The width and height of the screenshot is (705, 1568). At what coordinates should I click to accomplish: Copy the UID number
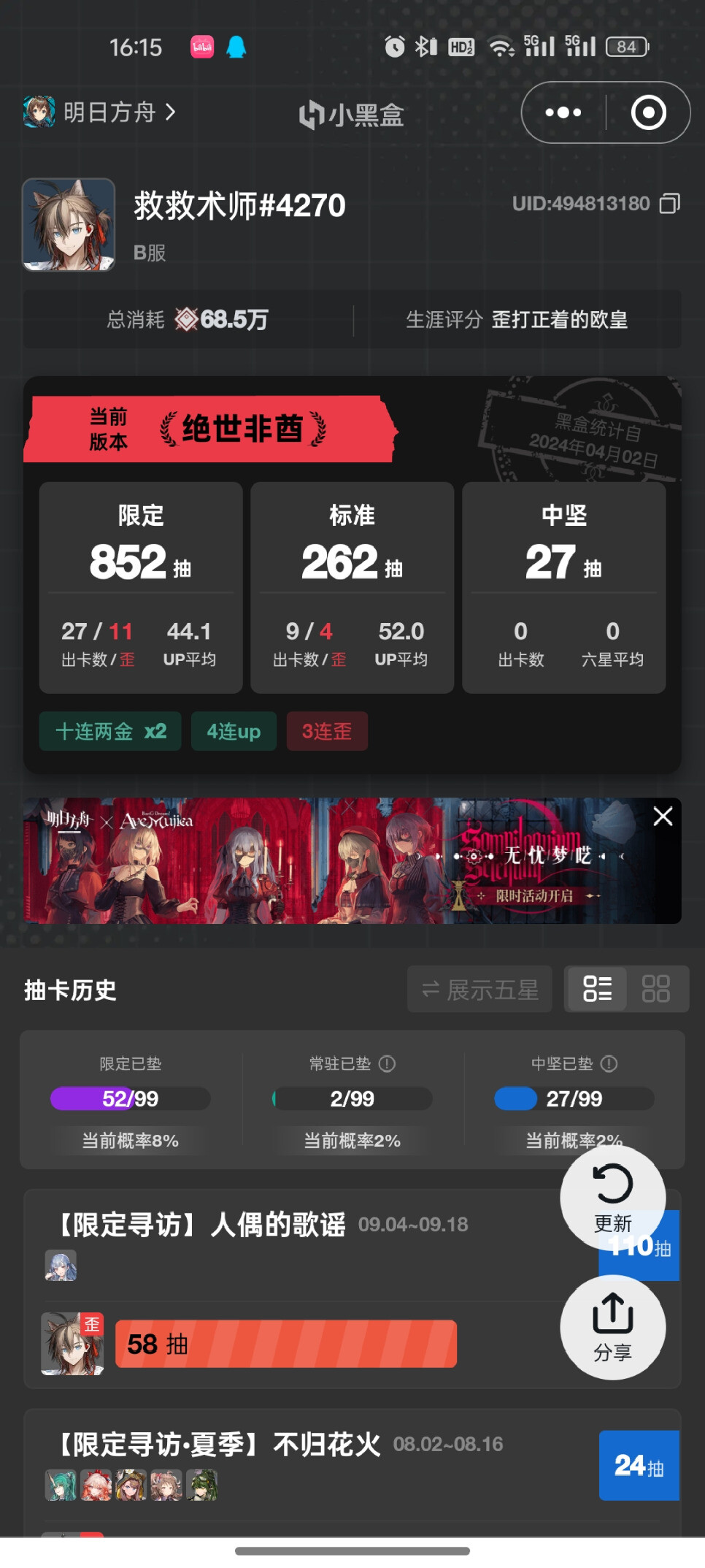click(670, 204)
